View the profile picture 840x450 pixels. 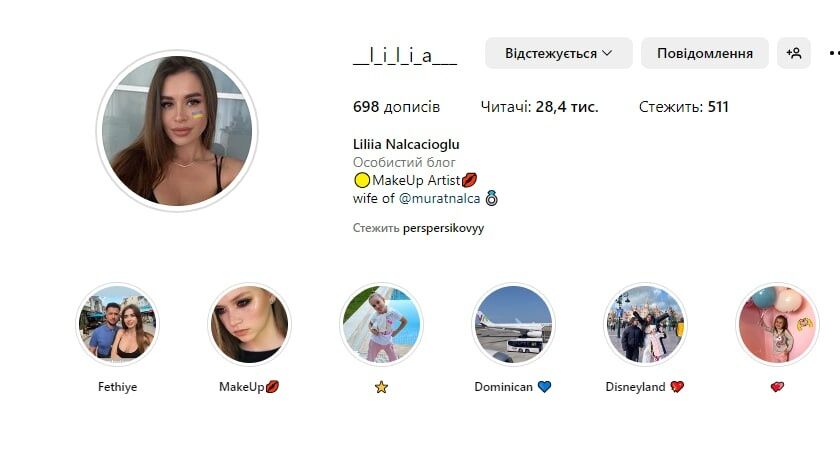click(177, 131)
